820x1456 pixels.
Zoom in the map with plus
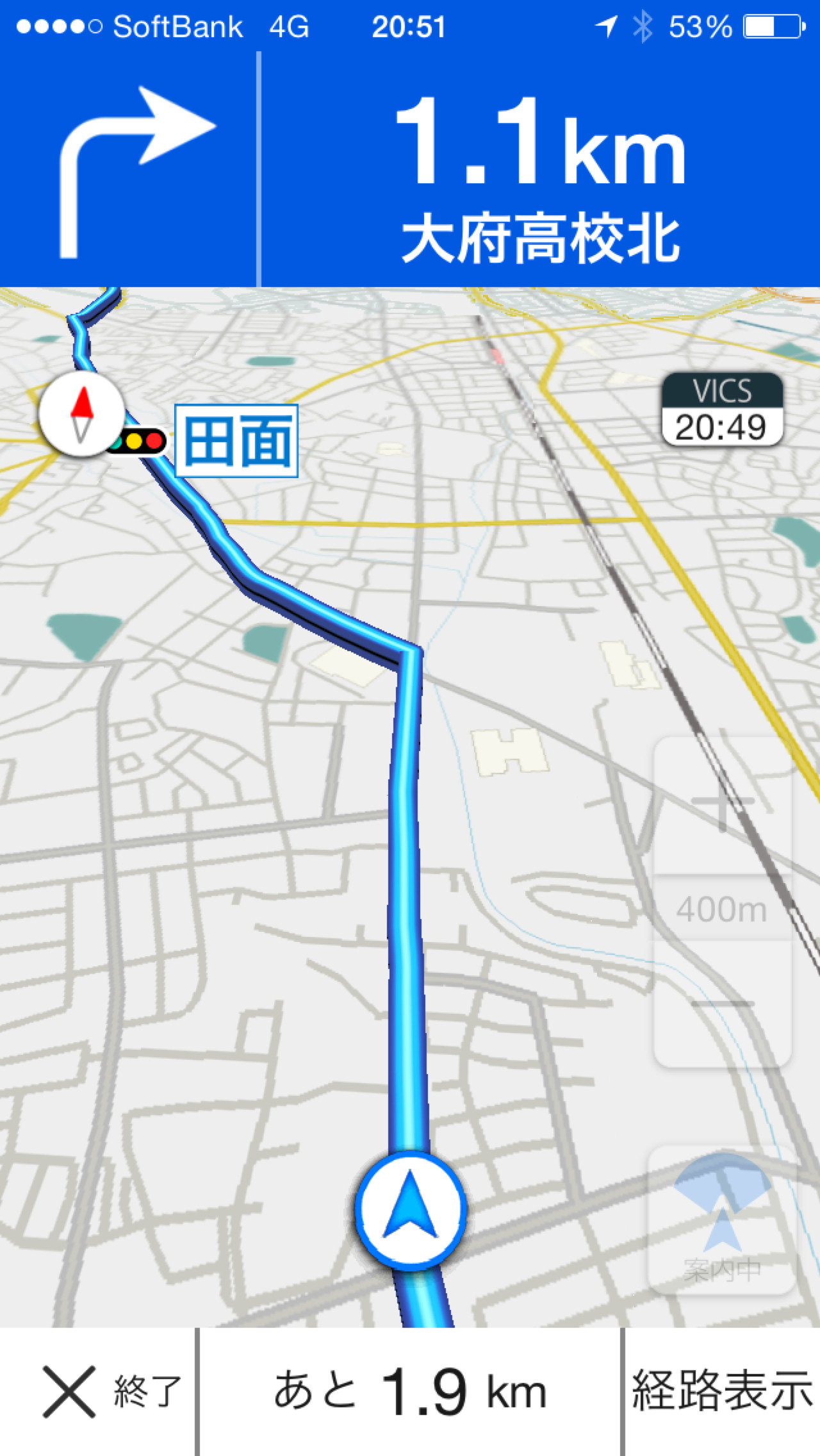pyautogui.click(x=723, y=807)
